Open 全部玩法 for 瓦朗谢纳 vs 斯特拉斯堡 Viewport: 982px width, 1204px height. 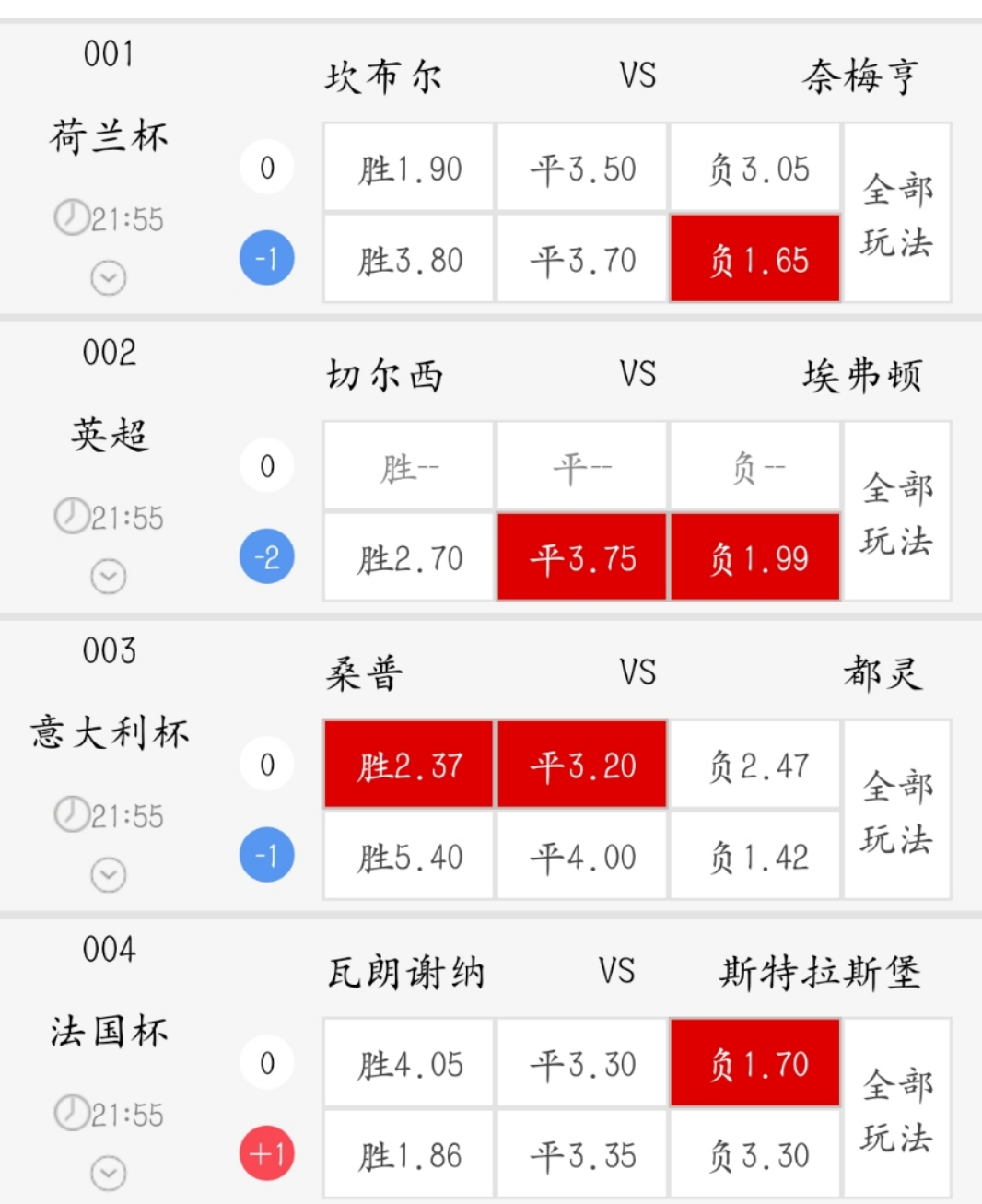897,1106
